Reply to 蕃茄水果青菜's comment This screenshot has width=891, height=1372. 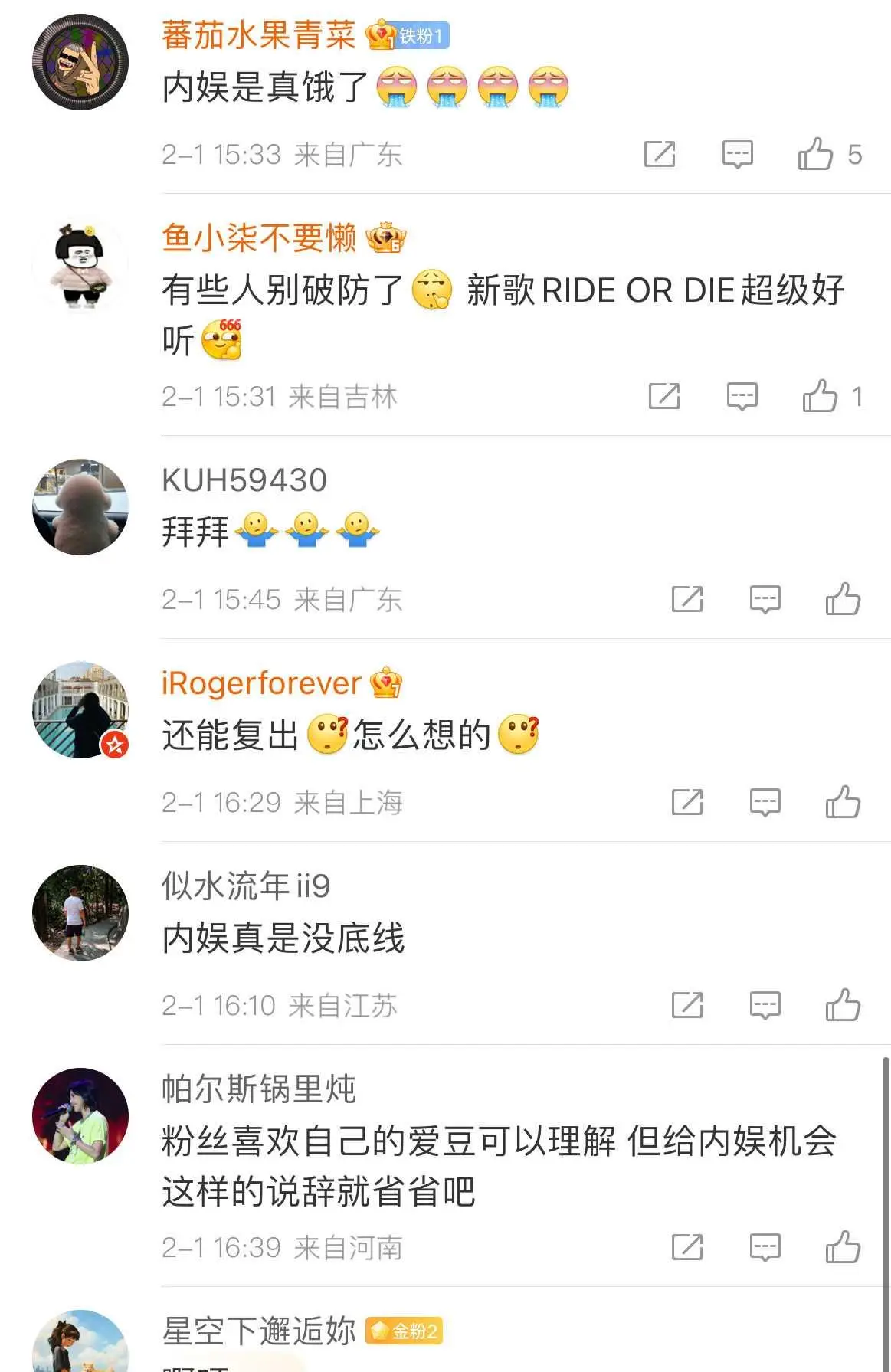(x=737, y=154)
